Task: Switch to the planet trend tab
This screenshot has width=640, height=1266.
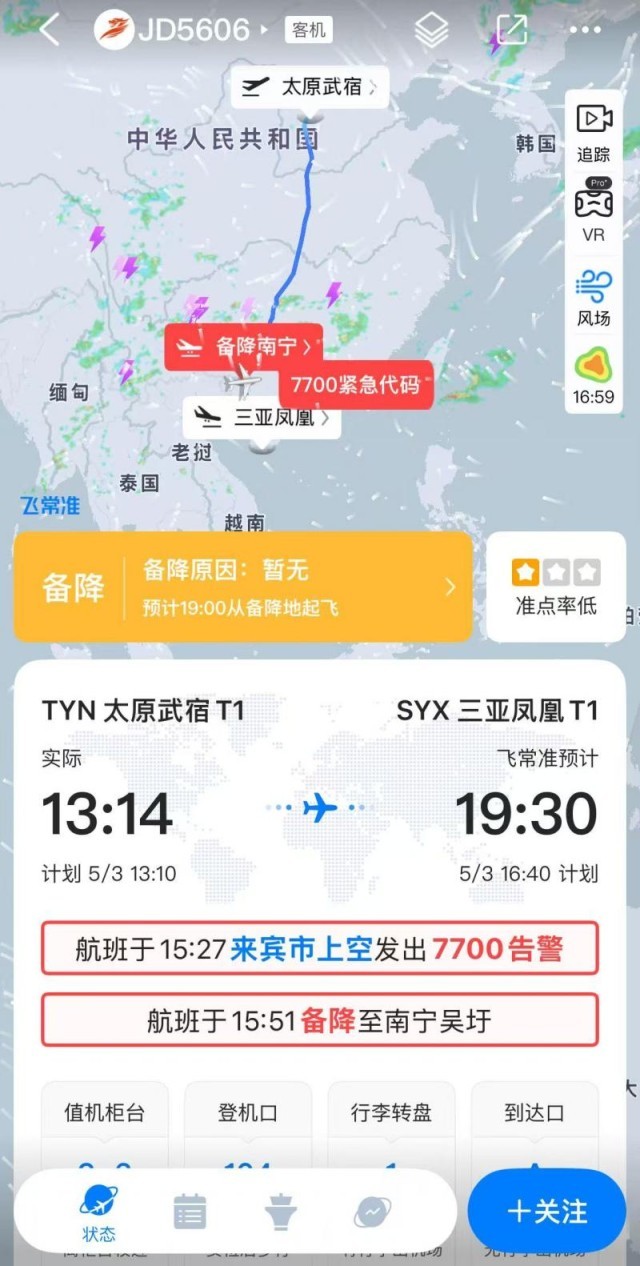Action: click(371, 1212)
